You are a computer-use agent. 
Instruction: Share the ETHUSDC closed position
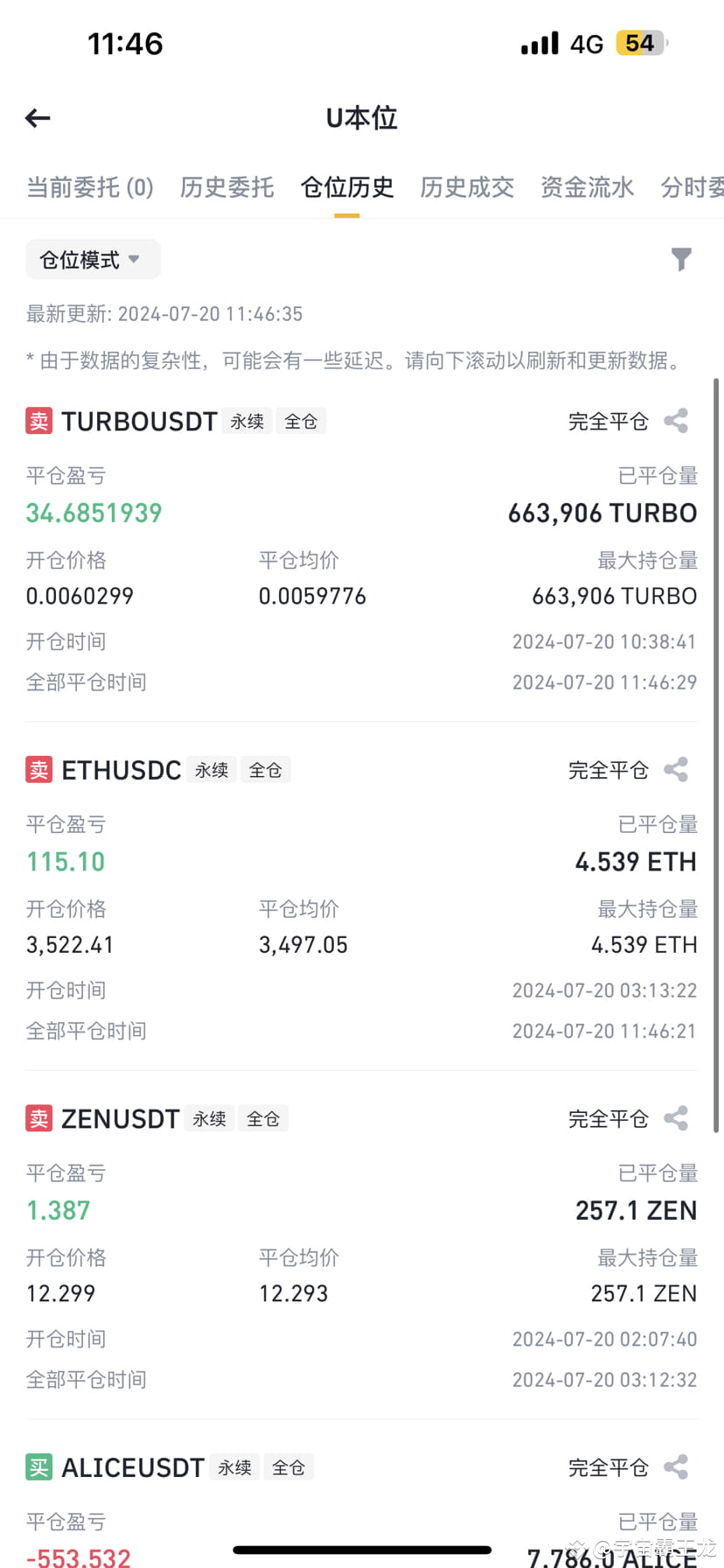pyautogui.click(x=676, y=769)
